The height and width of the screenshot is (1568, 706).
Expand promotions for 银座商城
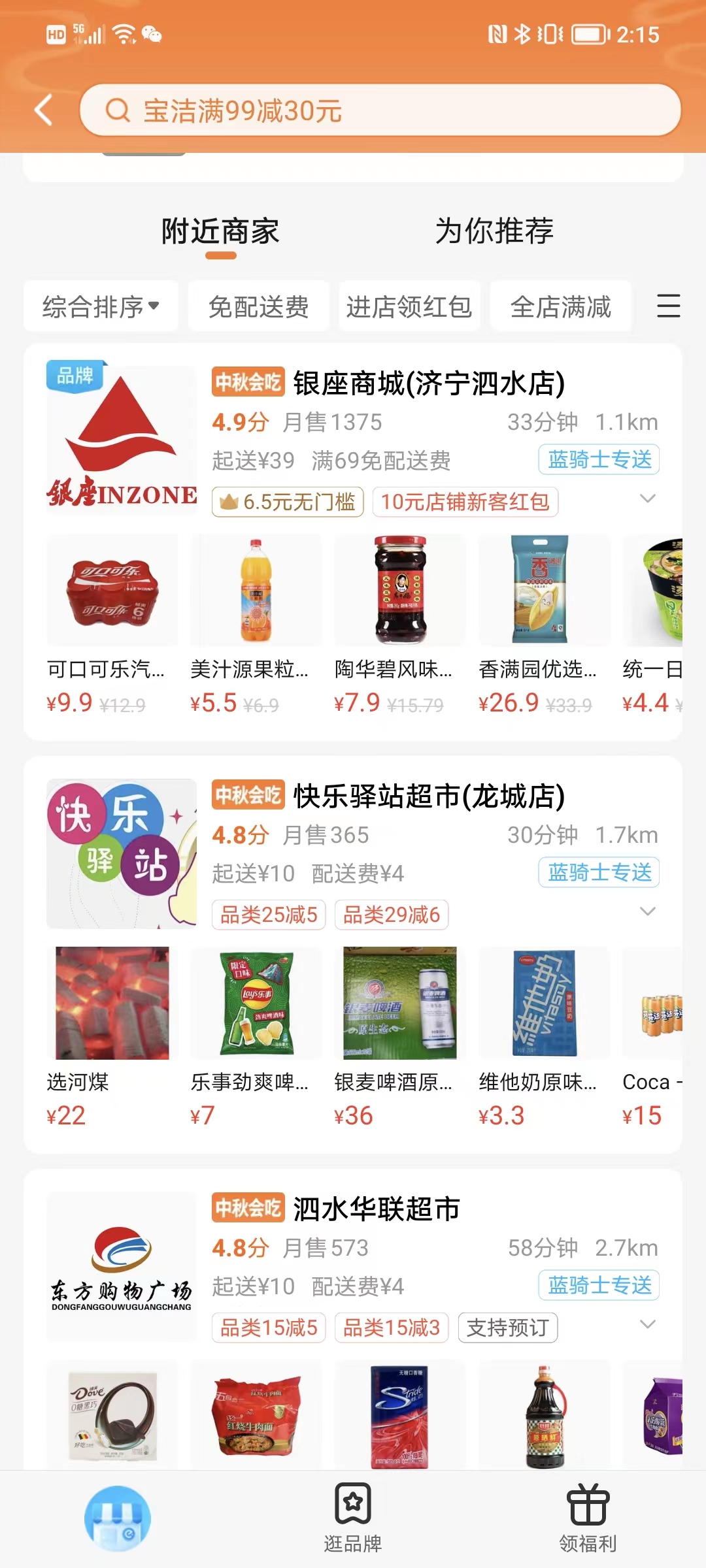coord(647,499)
